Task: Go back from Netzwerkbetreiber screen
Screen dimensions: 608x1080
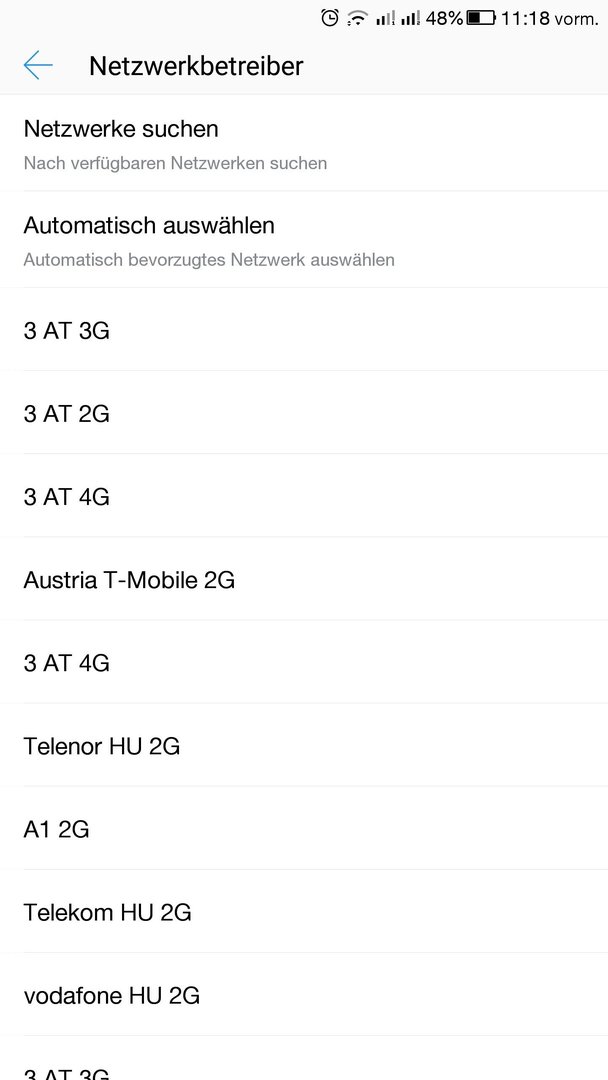Action: tap(38, 65)
